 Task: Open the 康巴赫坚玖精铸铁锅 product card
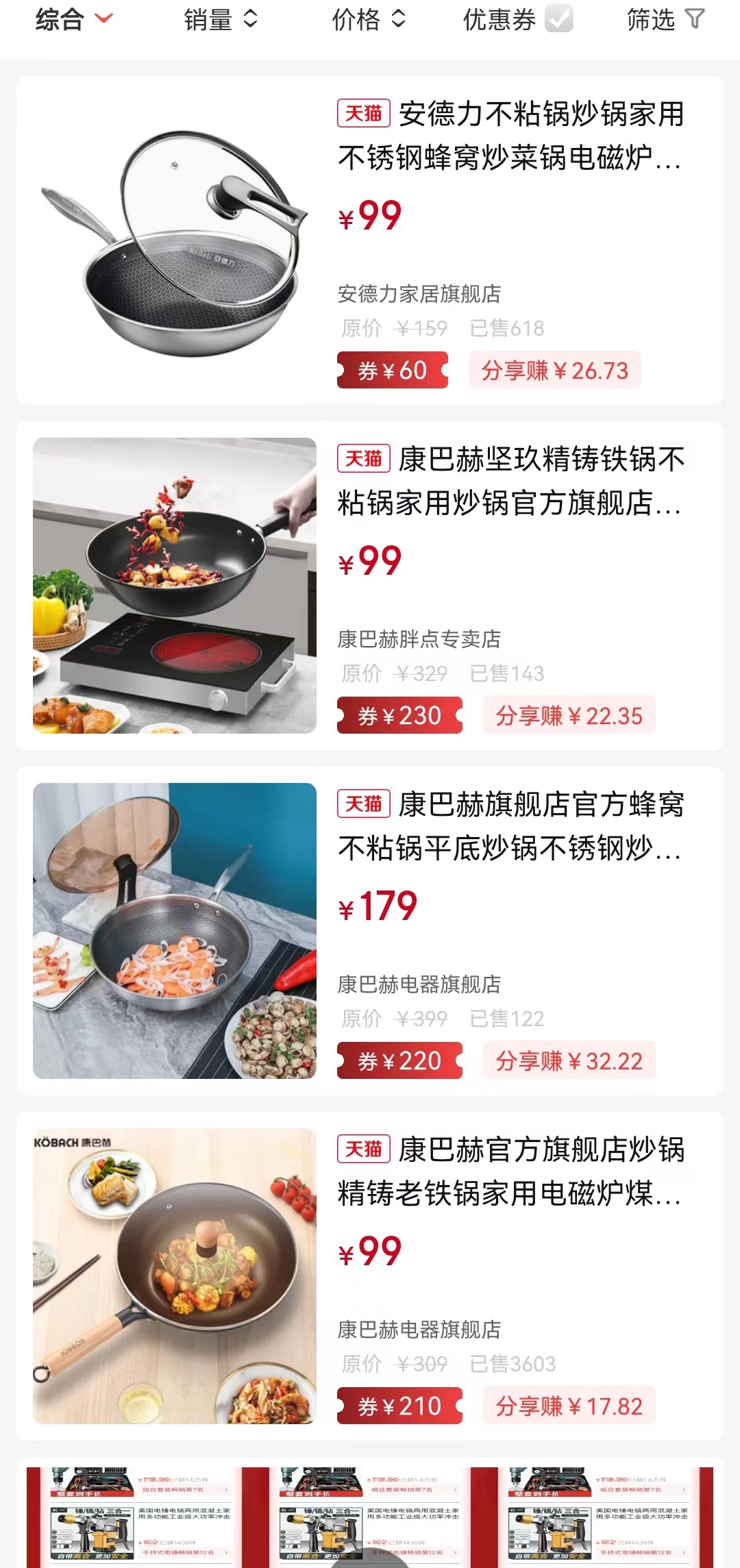[x=509, y=481]
